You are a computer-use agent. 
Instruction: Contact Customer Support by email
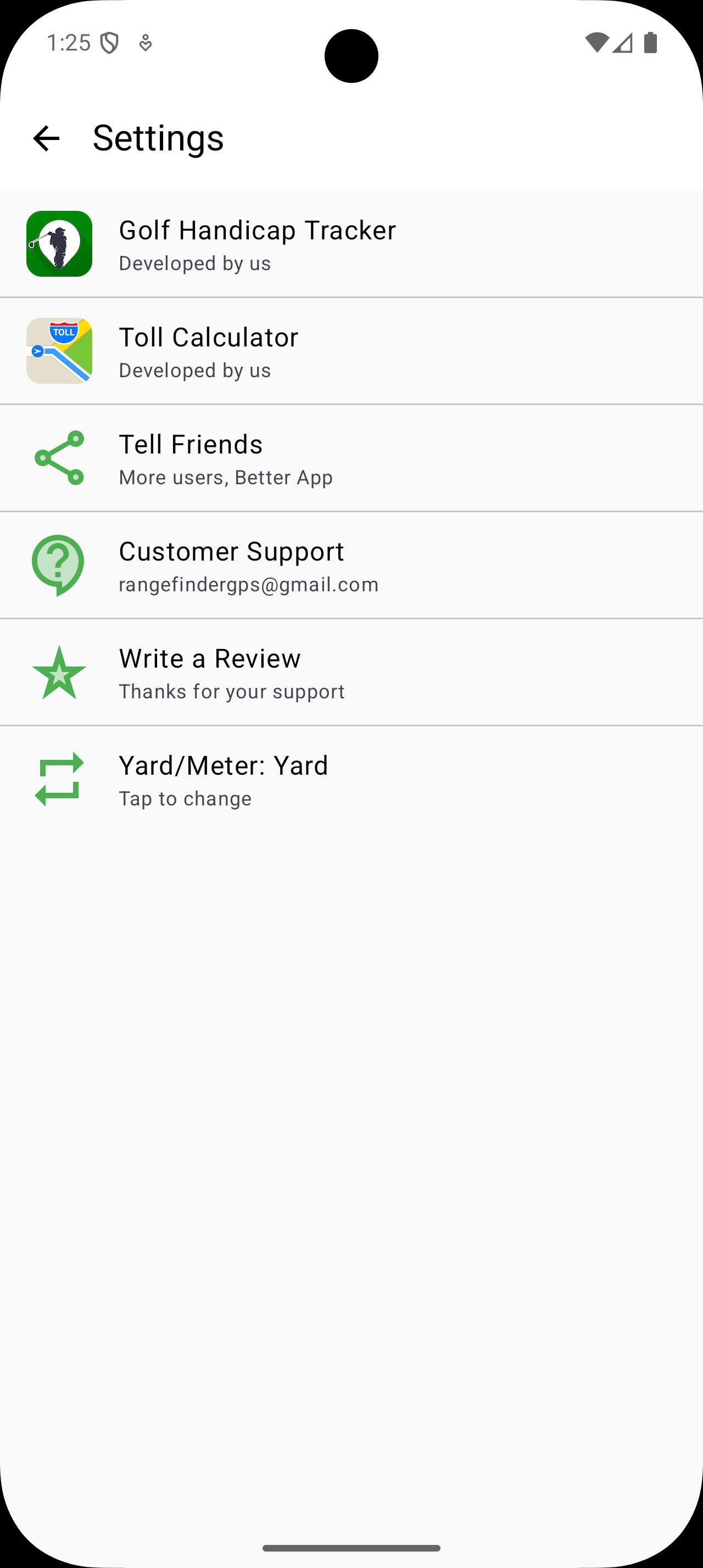pos(350,565)
